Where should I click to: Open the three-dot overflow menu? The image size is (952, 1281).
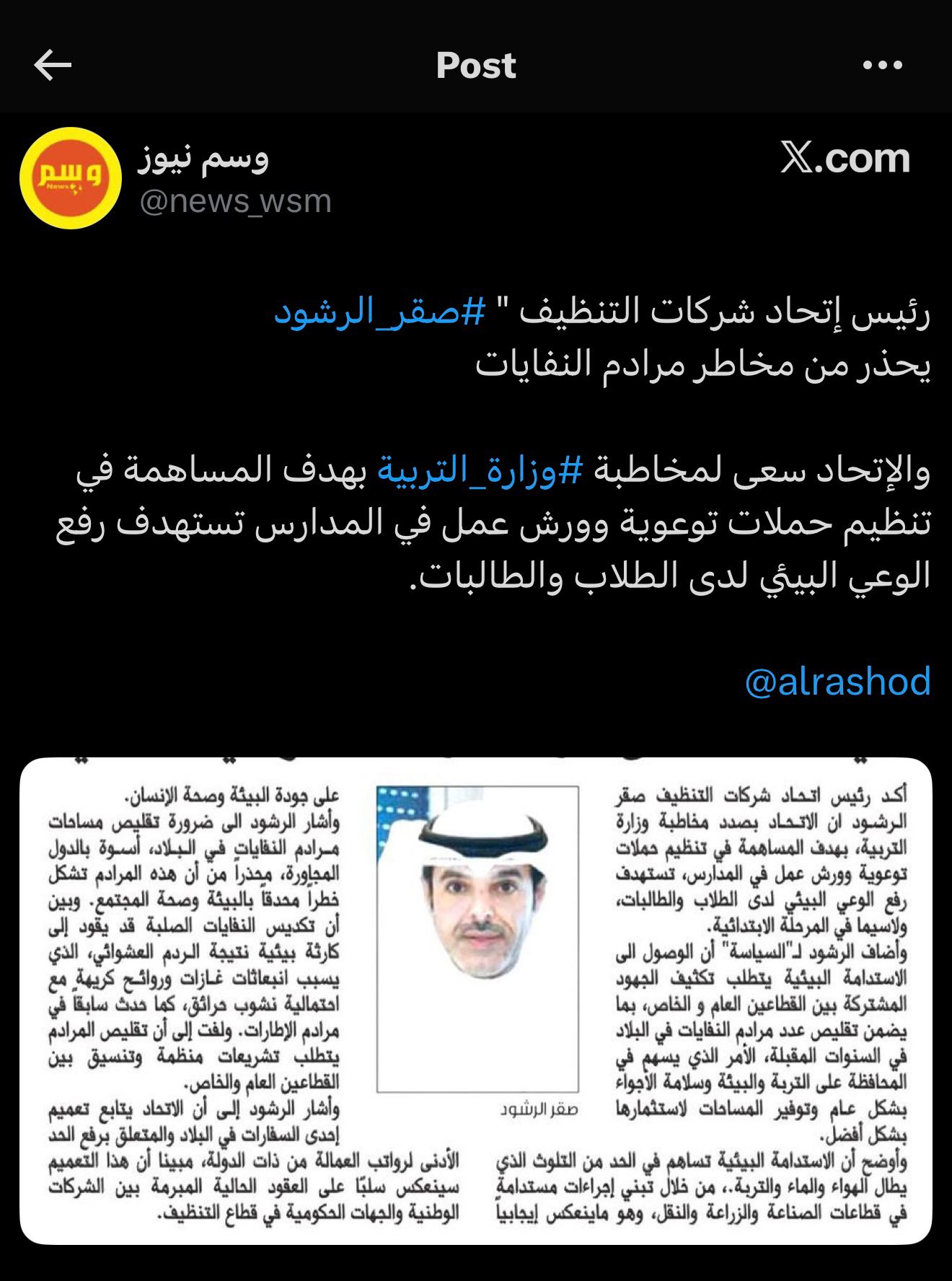[x=882, y=66]
